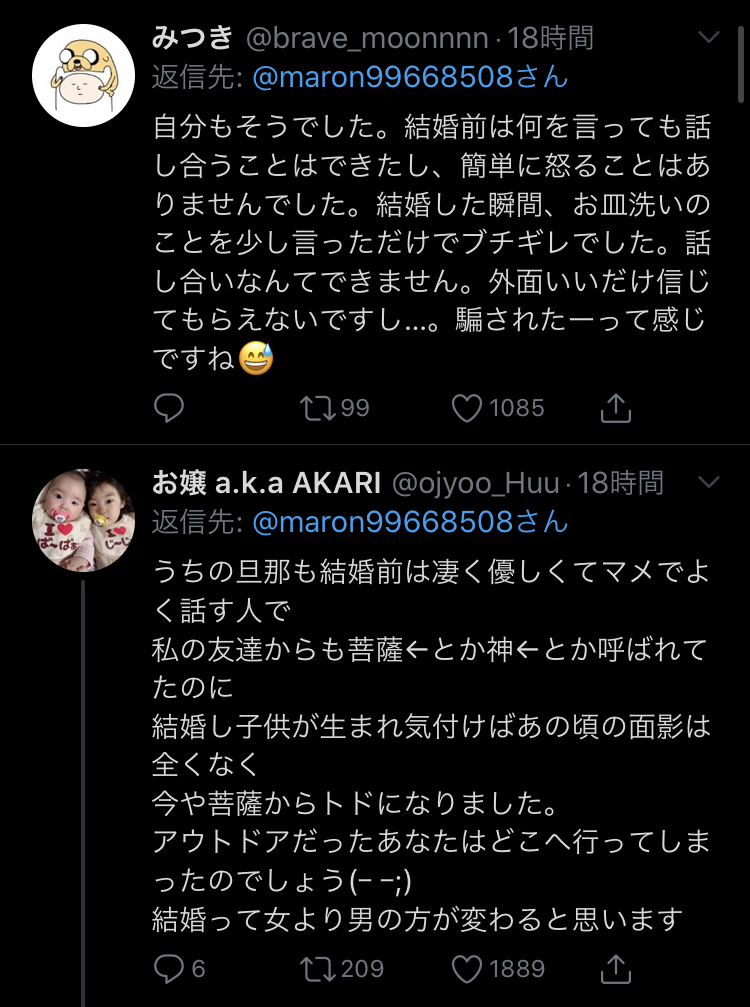Viewport: 750px width, 1007px height.
Task: Like みつき's tweet with 1085 likes
Action: (x=467, y=407)
